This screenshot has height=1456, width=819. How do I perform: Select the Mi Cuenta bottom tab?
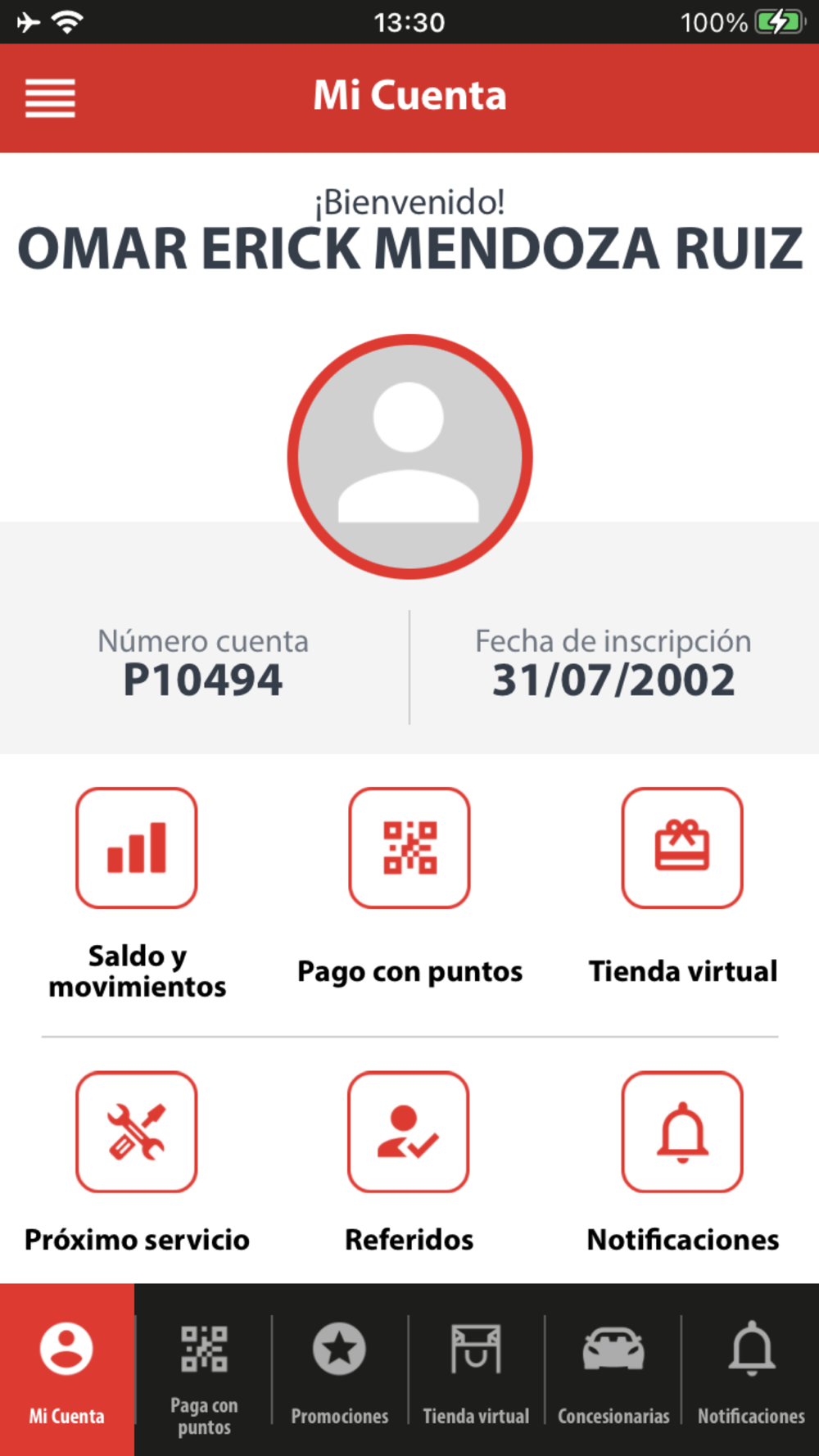67,1369
